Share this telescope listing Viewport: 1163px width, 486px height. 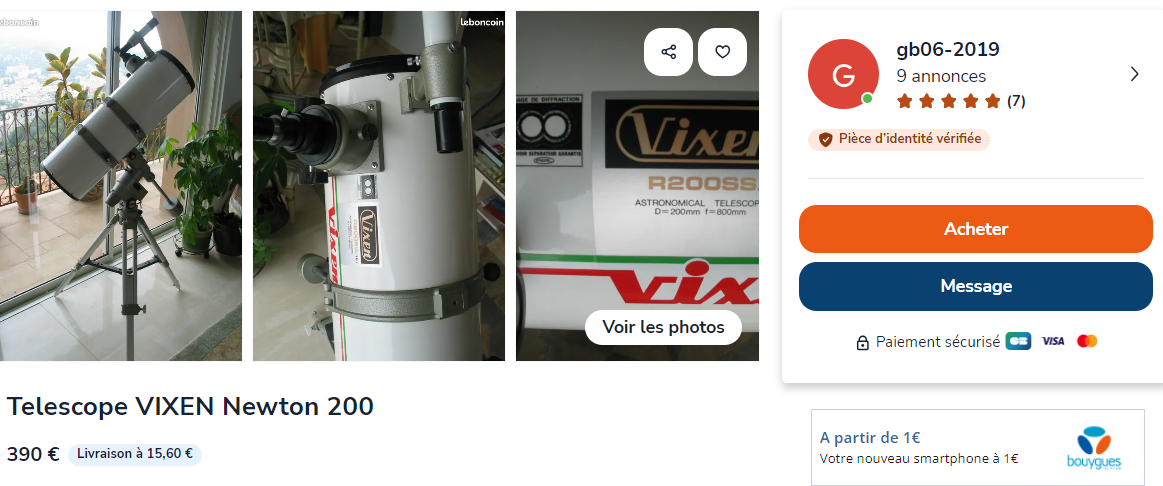point(669,52)
